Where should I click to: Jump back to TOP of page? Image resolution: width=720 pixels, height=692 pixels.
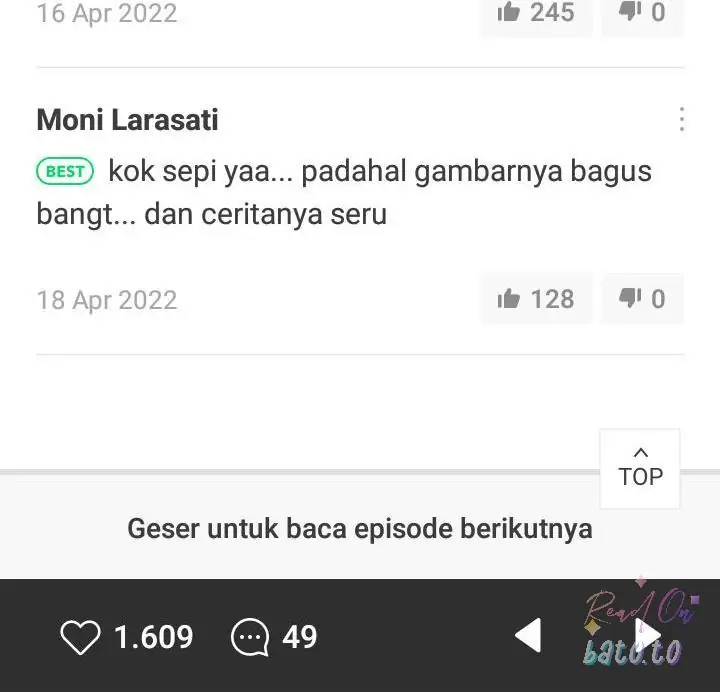[x=640, y=468]
